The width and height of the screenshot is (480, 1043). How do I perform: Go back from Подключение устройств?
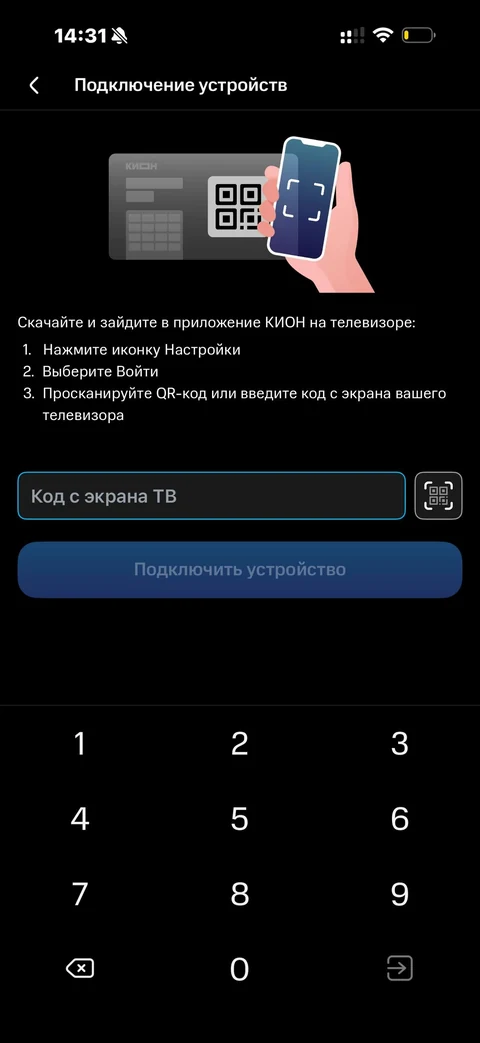tap(34, 85)
